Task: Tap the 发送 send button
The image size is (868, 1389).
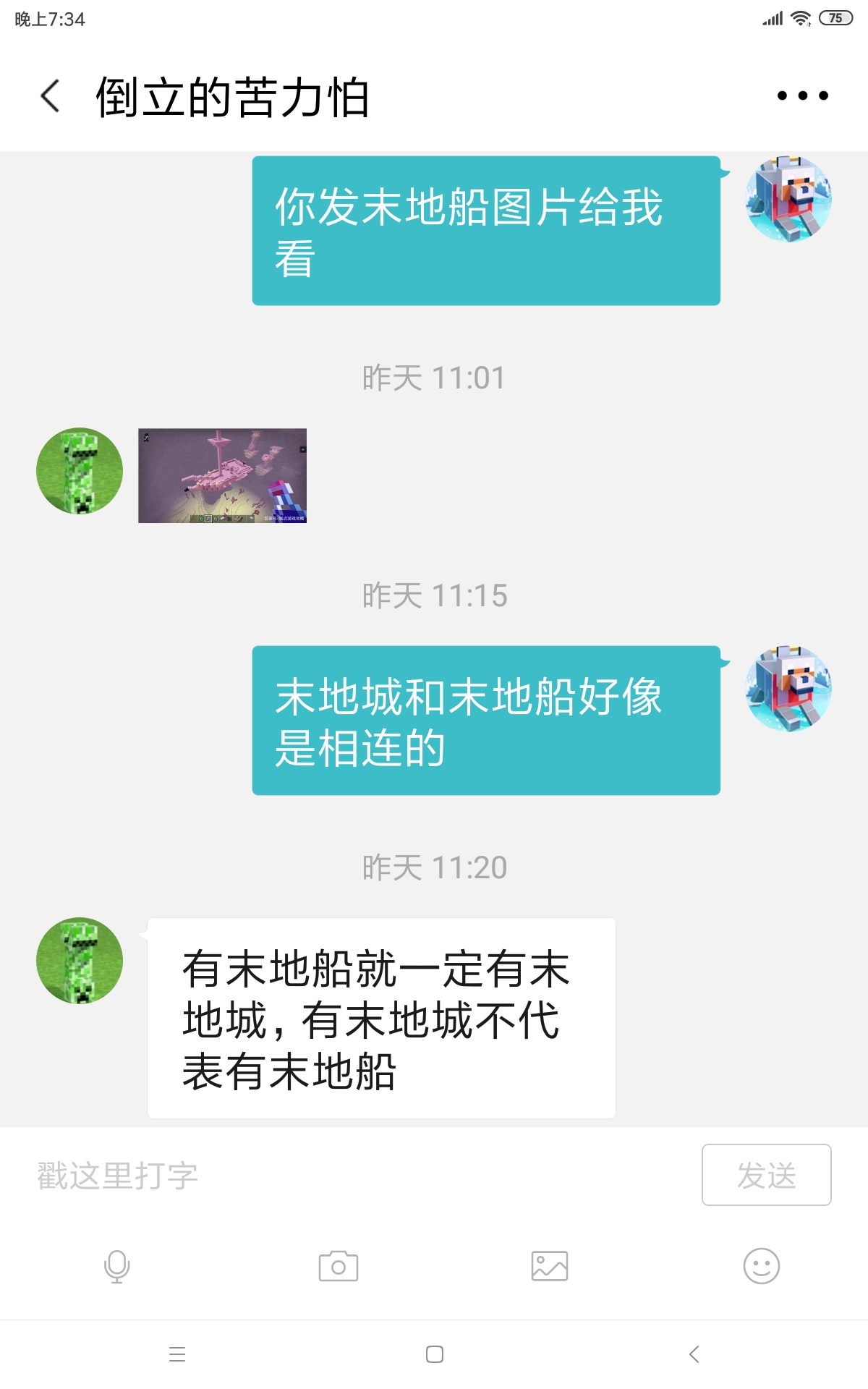Action: [x=766, y=1175]
